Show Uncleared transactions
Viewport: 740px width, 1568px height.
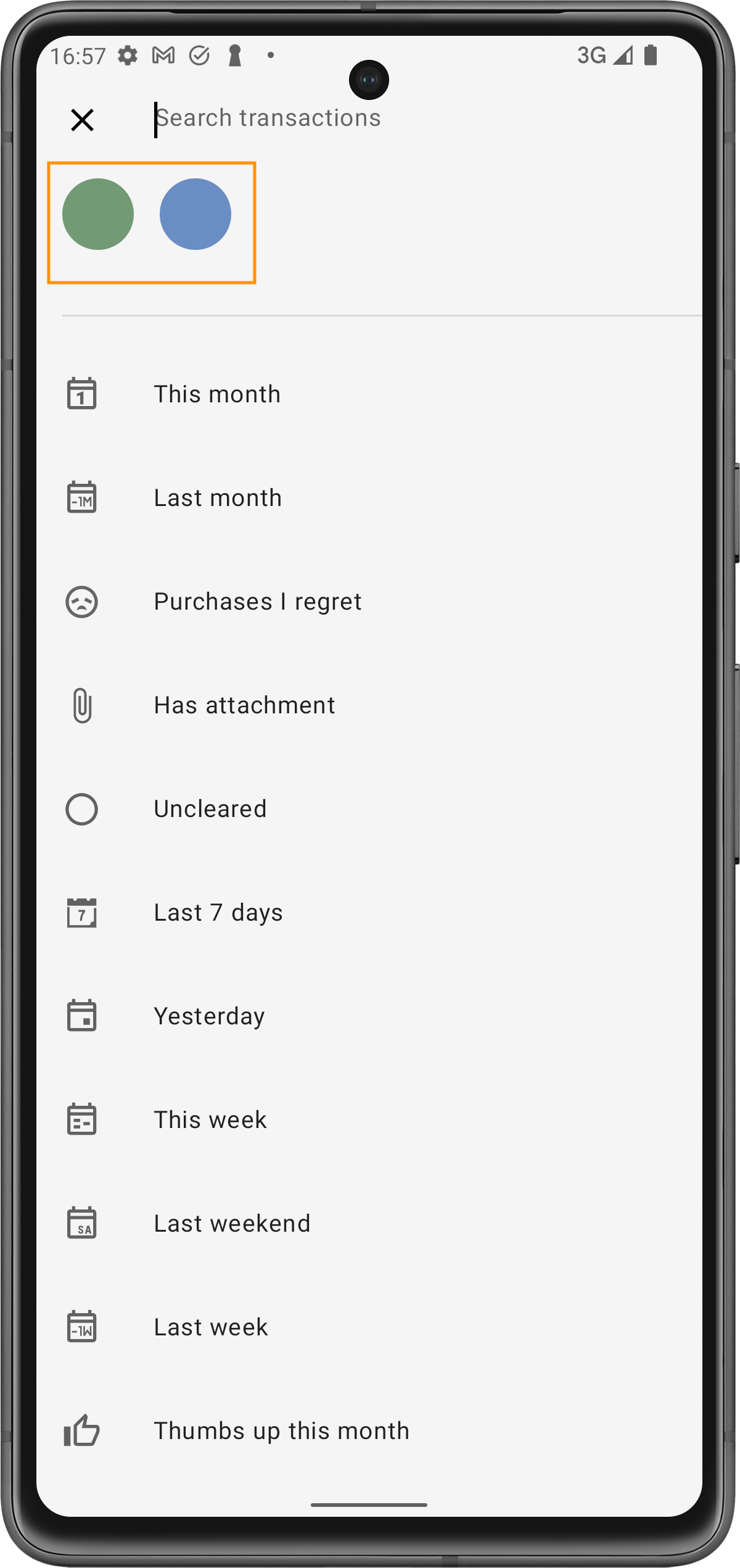pos(210,809)
